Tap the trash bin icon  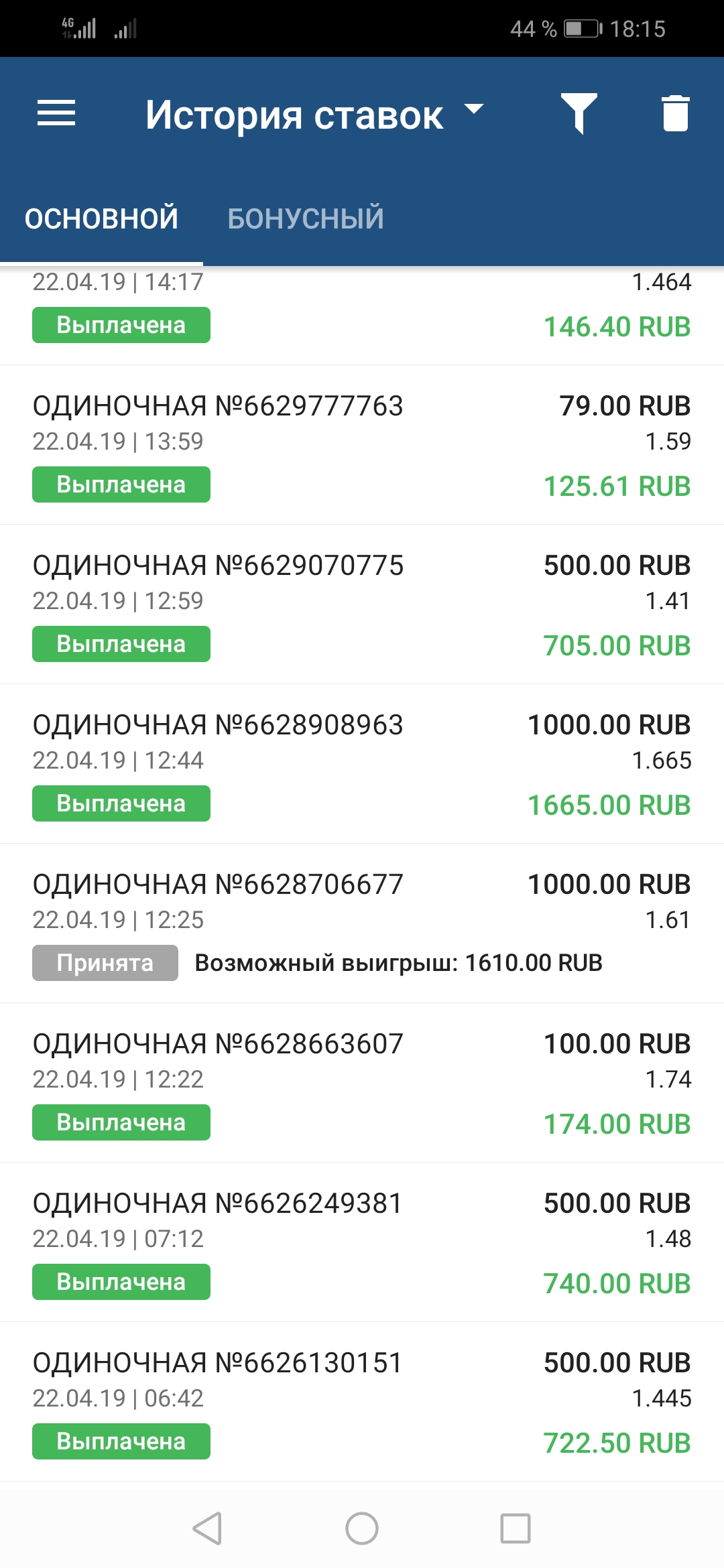point(675,113)
